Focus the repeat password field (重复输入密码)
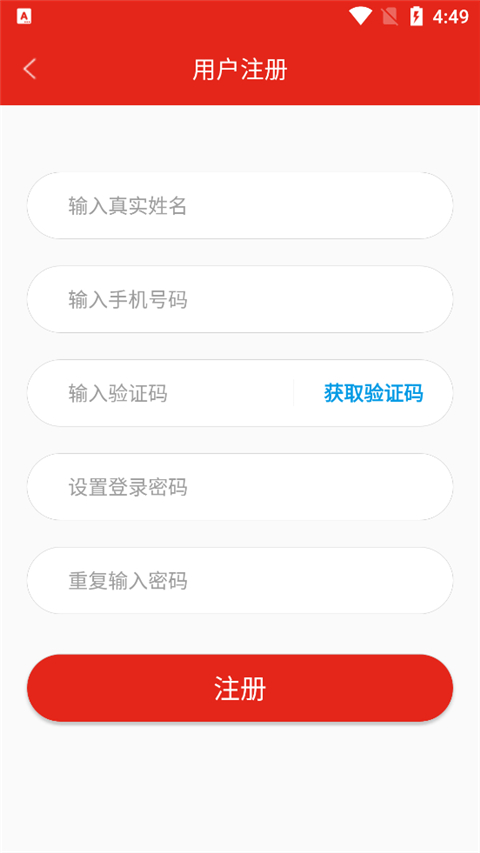The height and width of the screenshot is (853, 480). click(x=240, y=580)
